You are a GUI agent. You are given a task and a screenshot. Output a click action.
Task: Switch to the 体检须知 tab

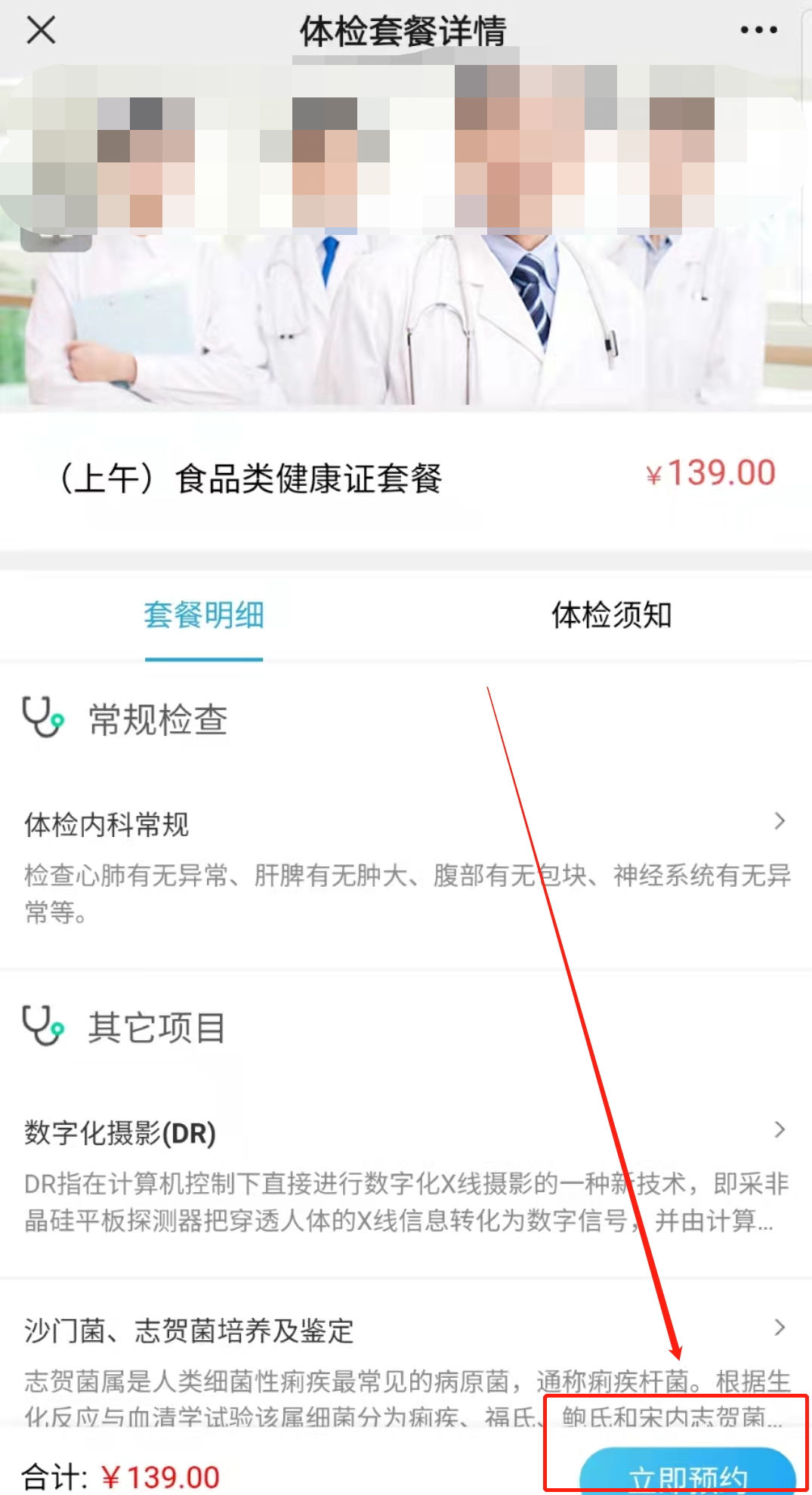tap(610, 615)
